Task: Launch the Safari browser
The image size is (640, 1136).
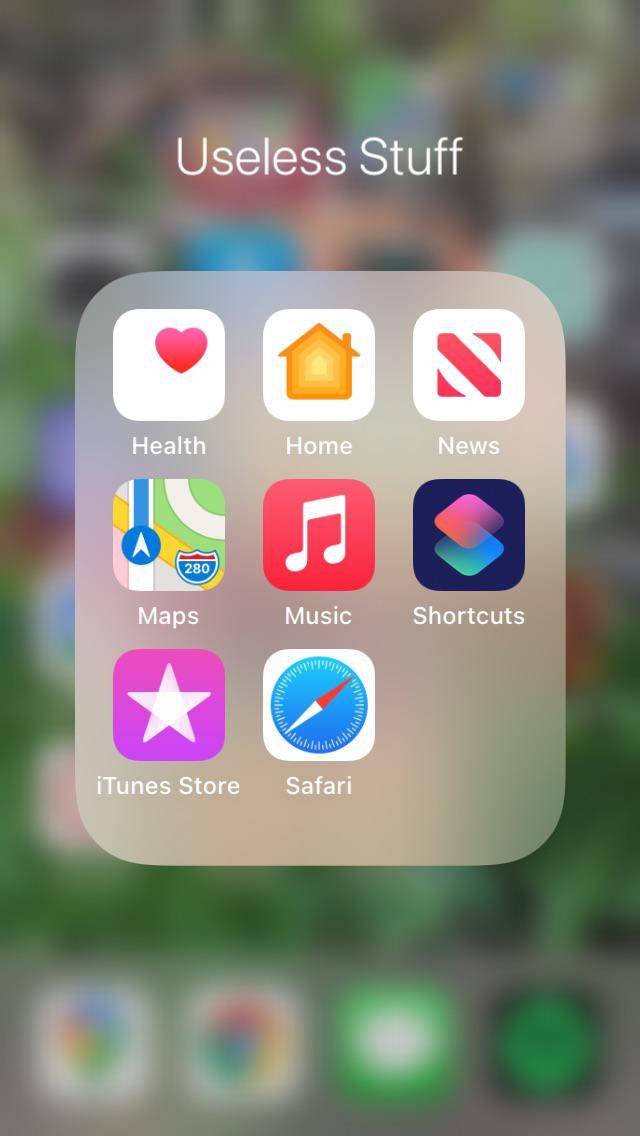Action: (x=319, y=705)
